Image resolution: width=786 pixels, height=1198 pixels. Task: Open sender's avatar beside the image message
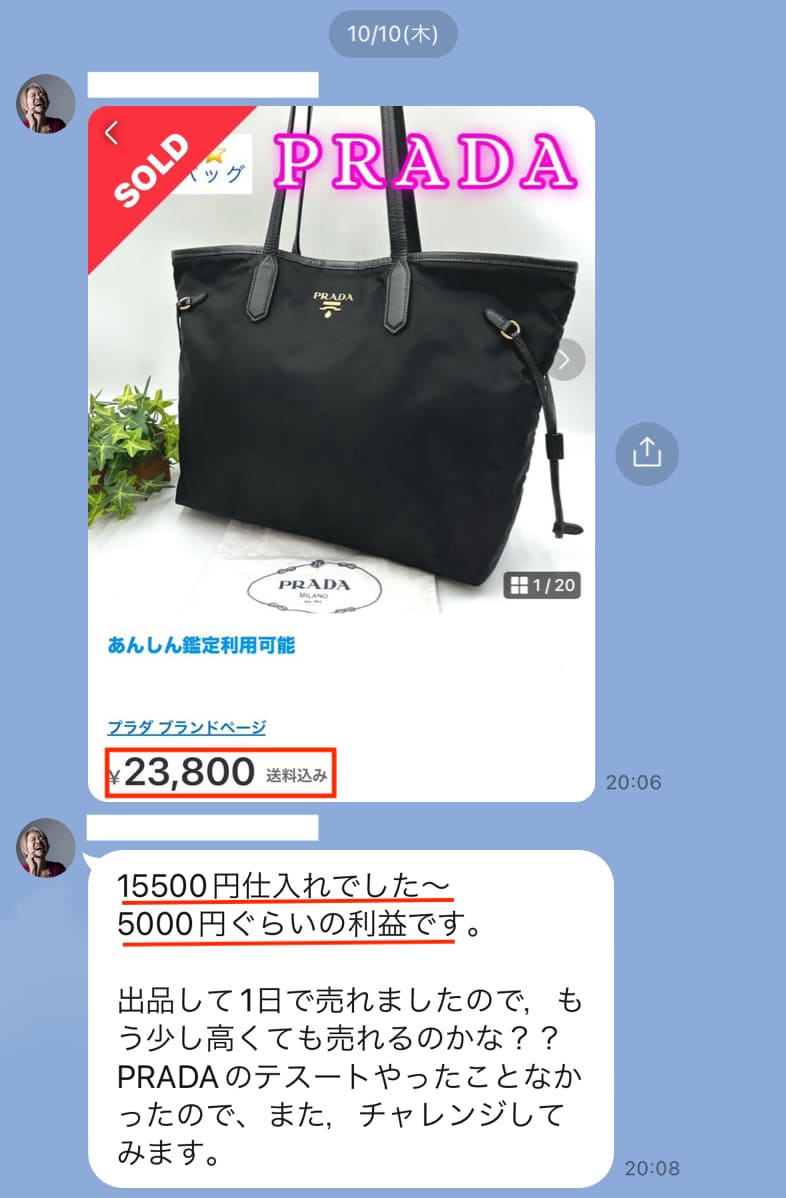pos(45,103)
